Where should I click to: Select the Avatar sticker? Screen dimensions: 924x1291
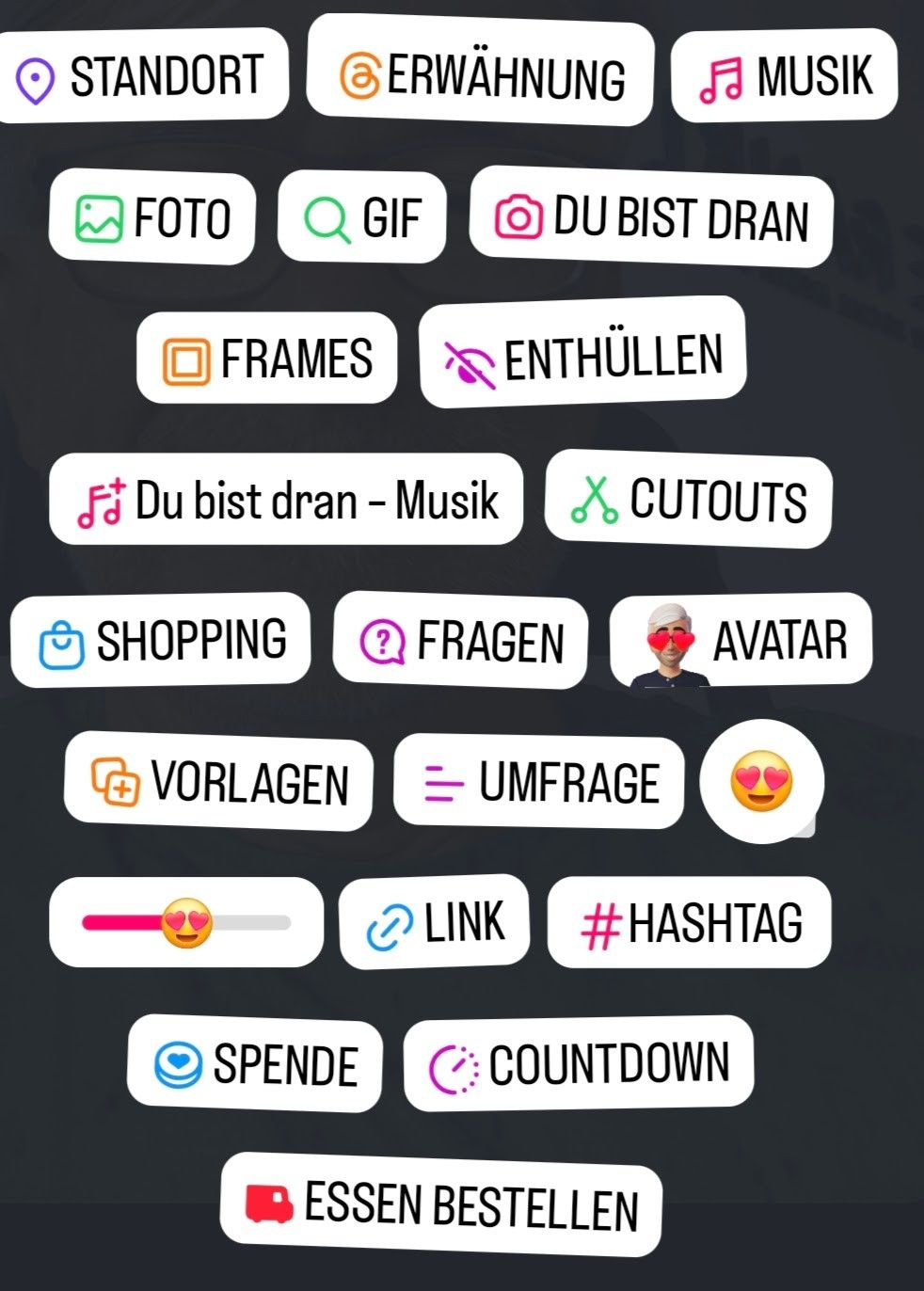pos(741,640)
